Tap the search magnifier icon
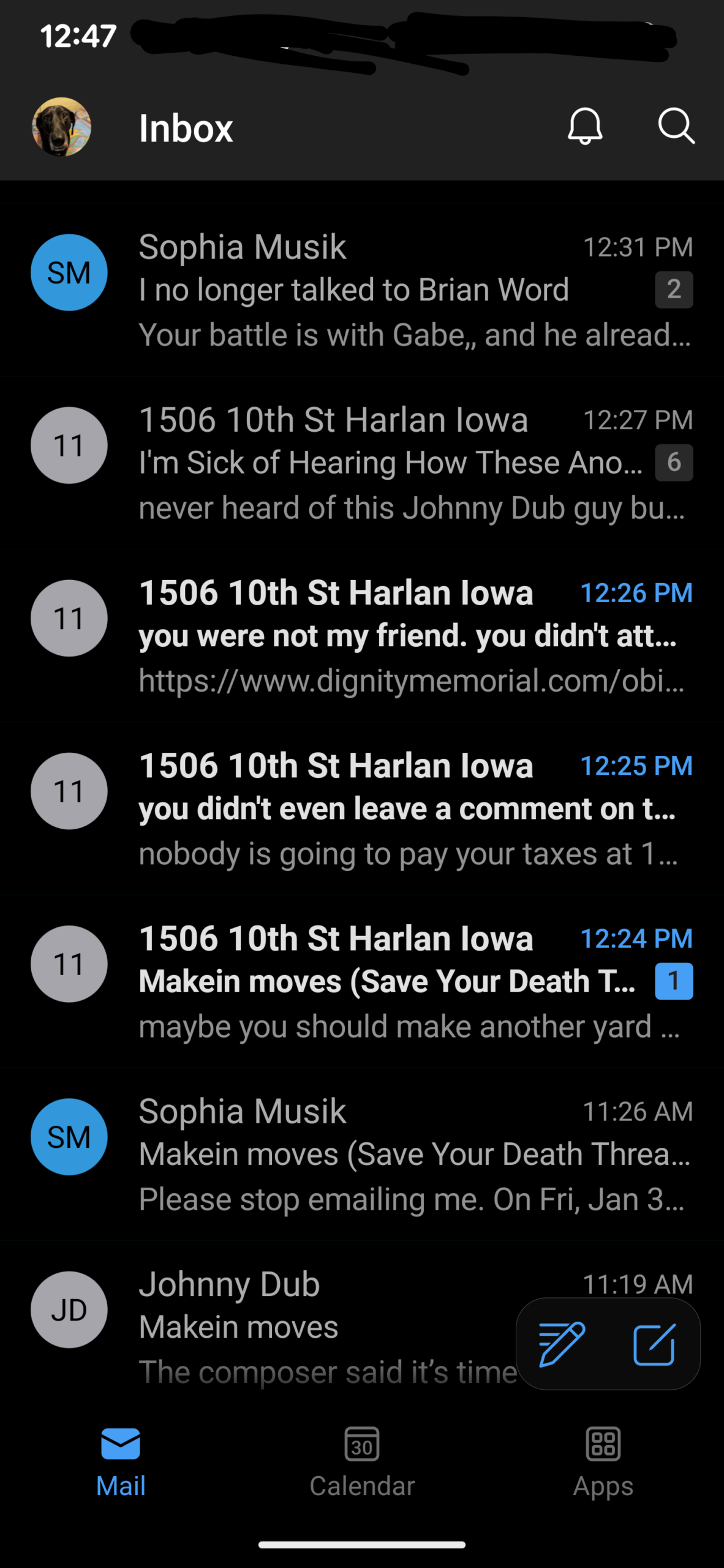724x1568 pixels. pyautogui.click(x=676, y=126)
